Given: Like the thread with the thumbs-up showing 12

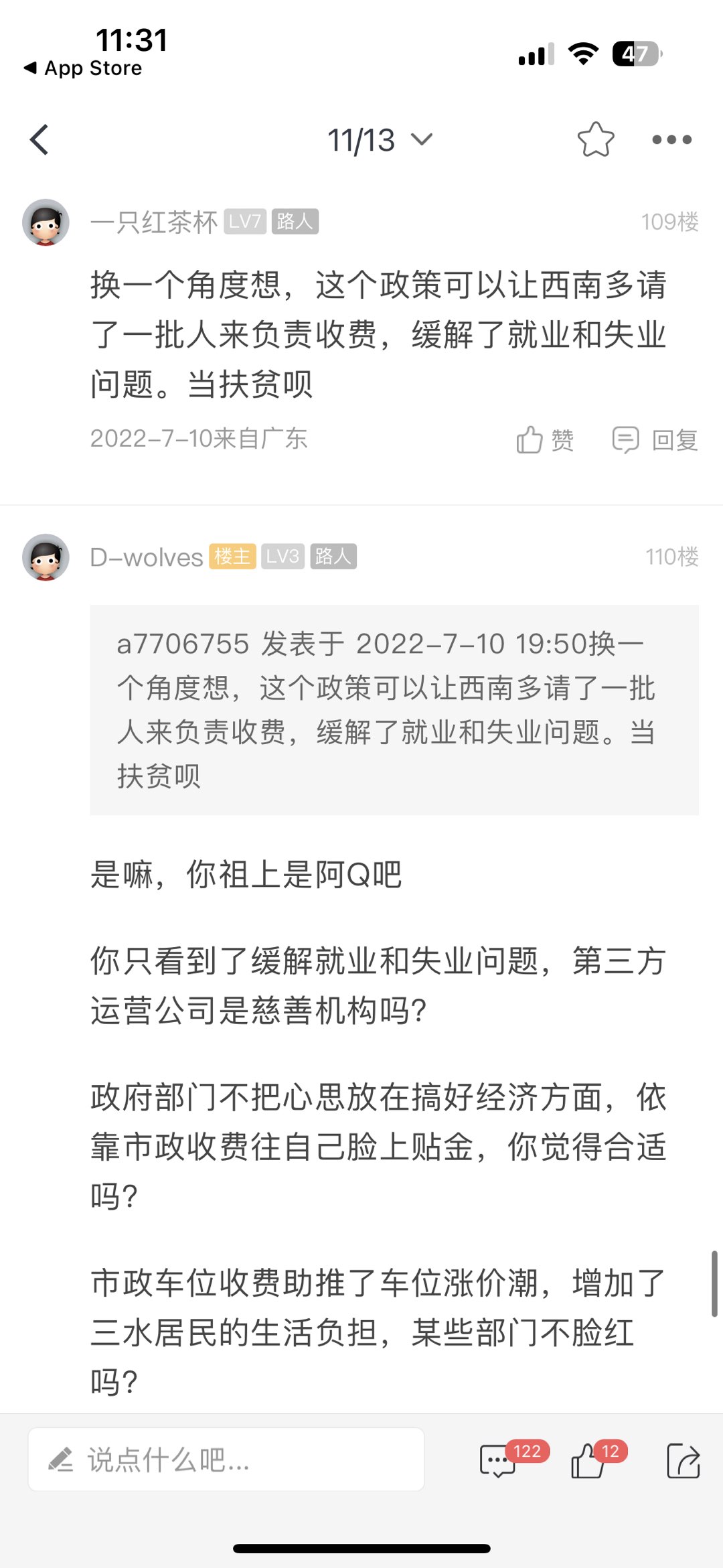Looking at the screenshot, I should click(588, 1460).
